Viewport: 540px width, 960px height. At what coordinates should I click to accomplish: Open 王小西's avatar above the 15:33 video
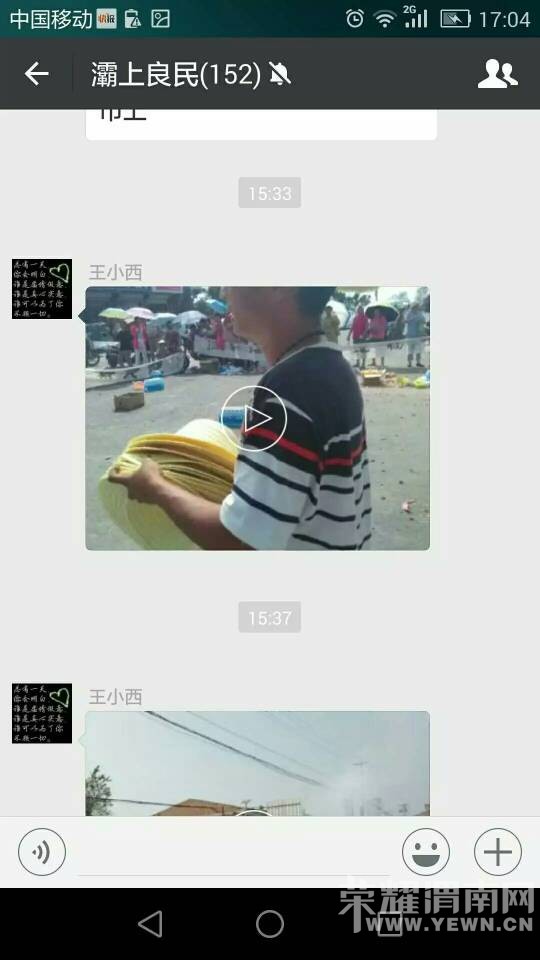[42, 288]
